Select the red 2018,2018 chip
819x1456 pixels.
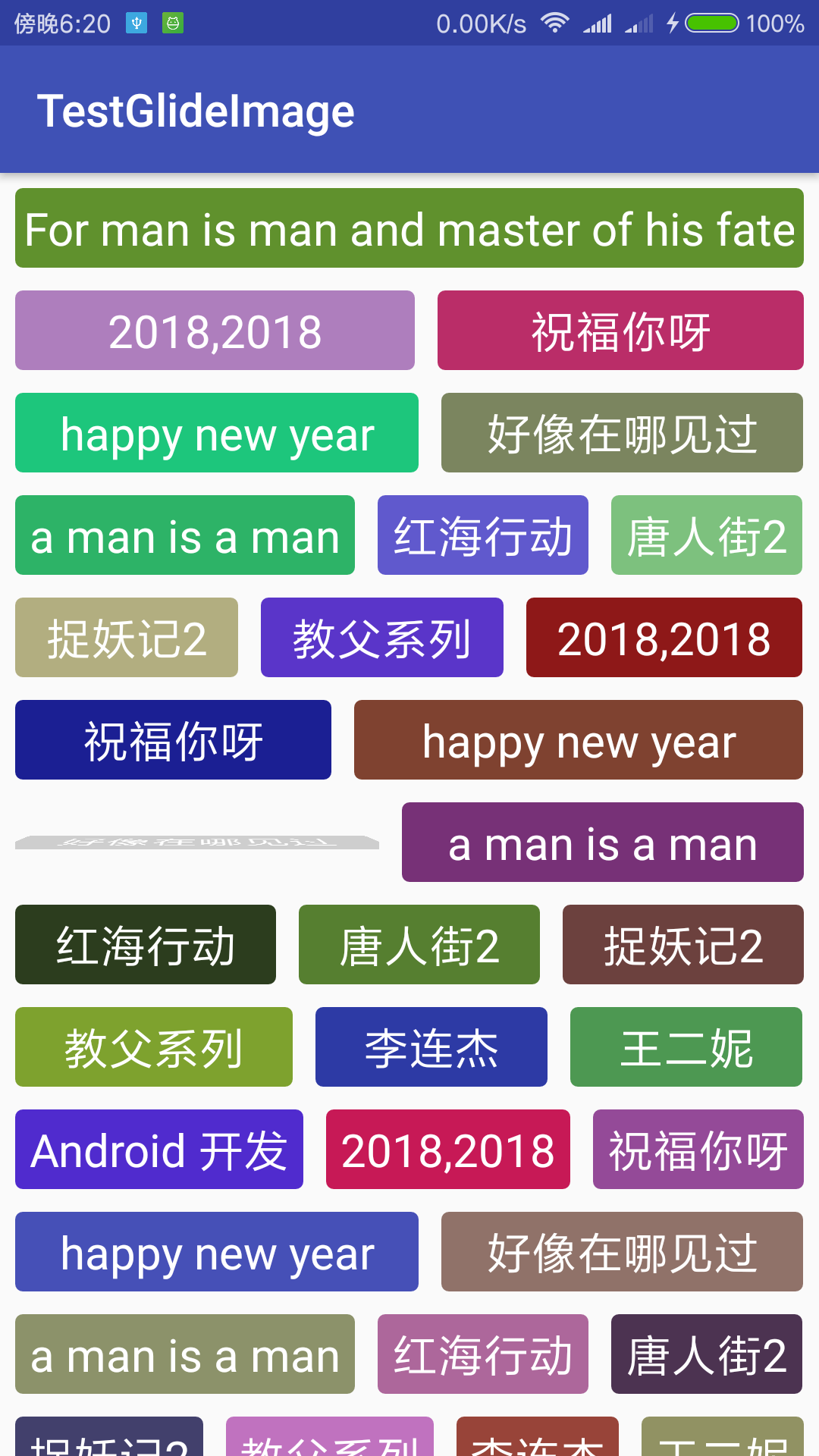pos(664,637)
